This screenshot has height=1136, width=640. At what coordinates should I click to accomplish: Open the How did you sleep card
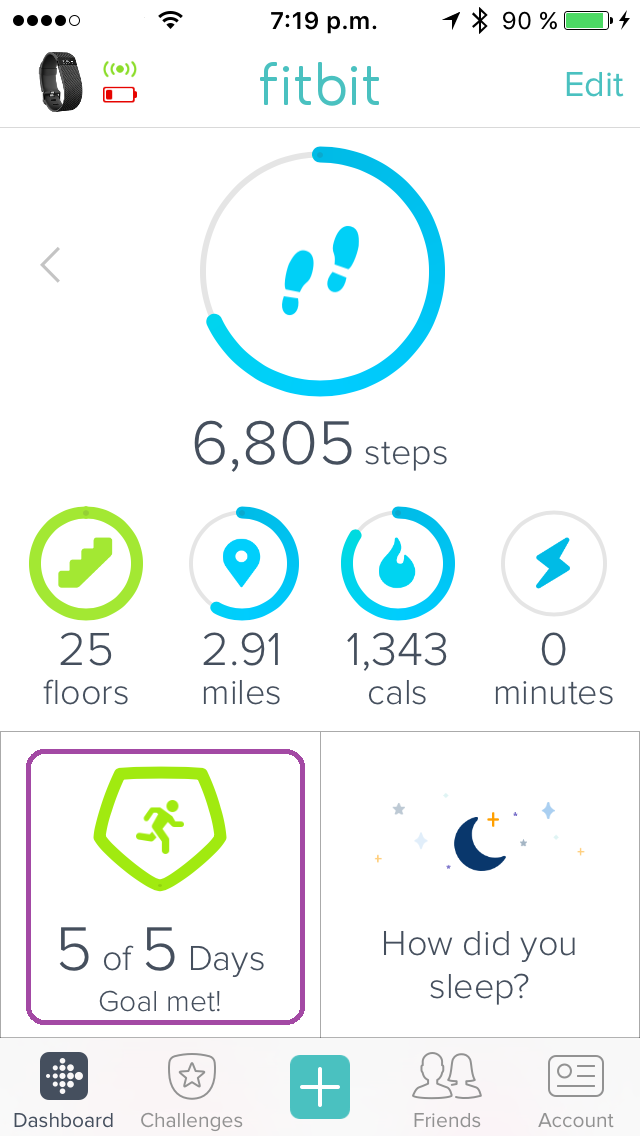click(480, 887)
